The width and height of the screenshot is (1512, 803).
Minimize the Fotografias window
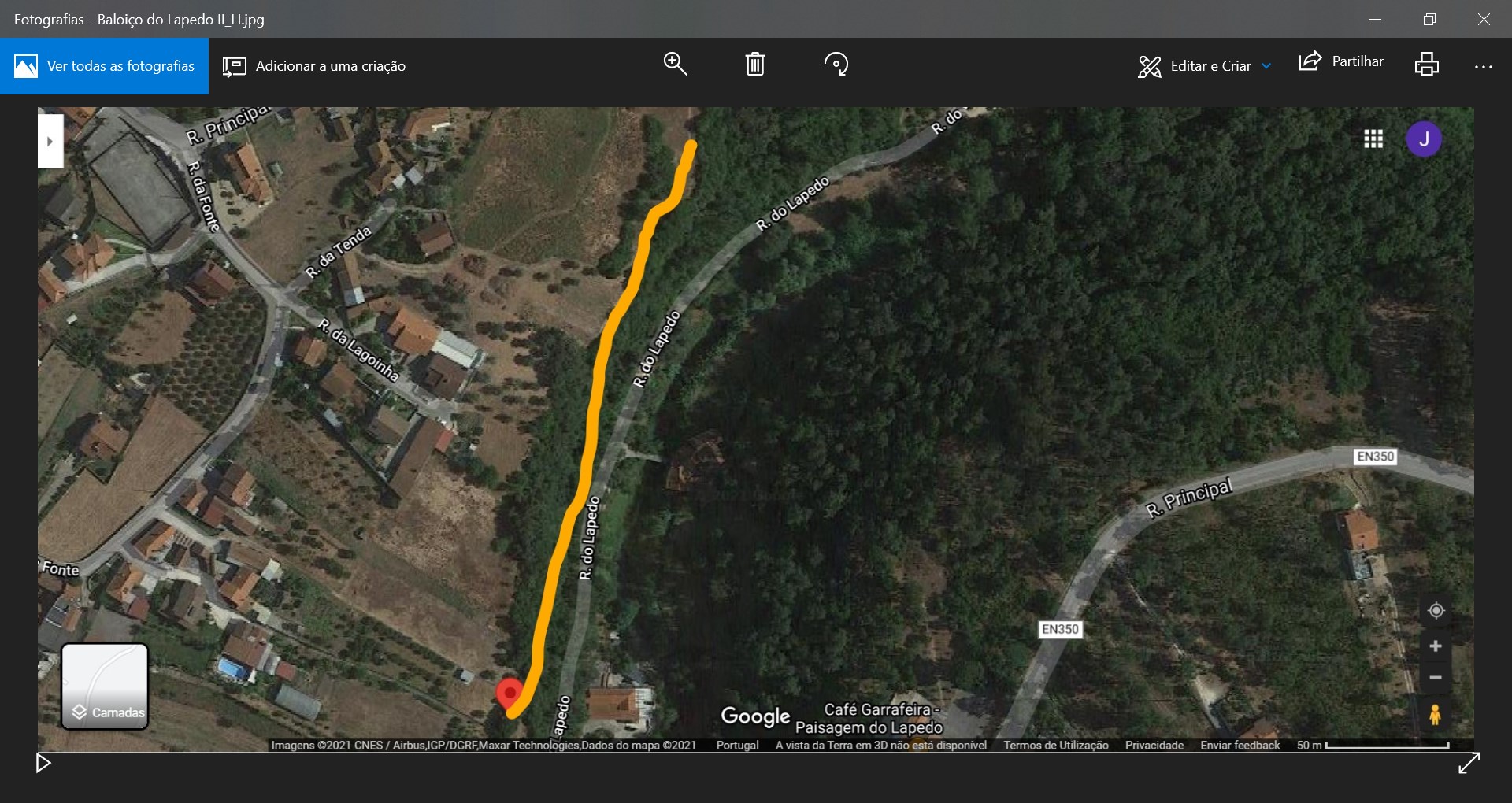1376,19
